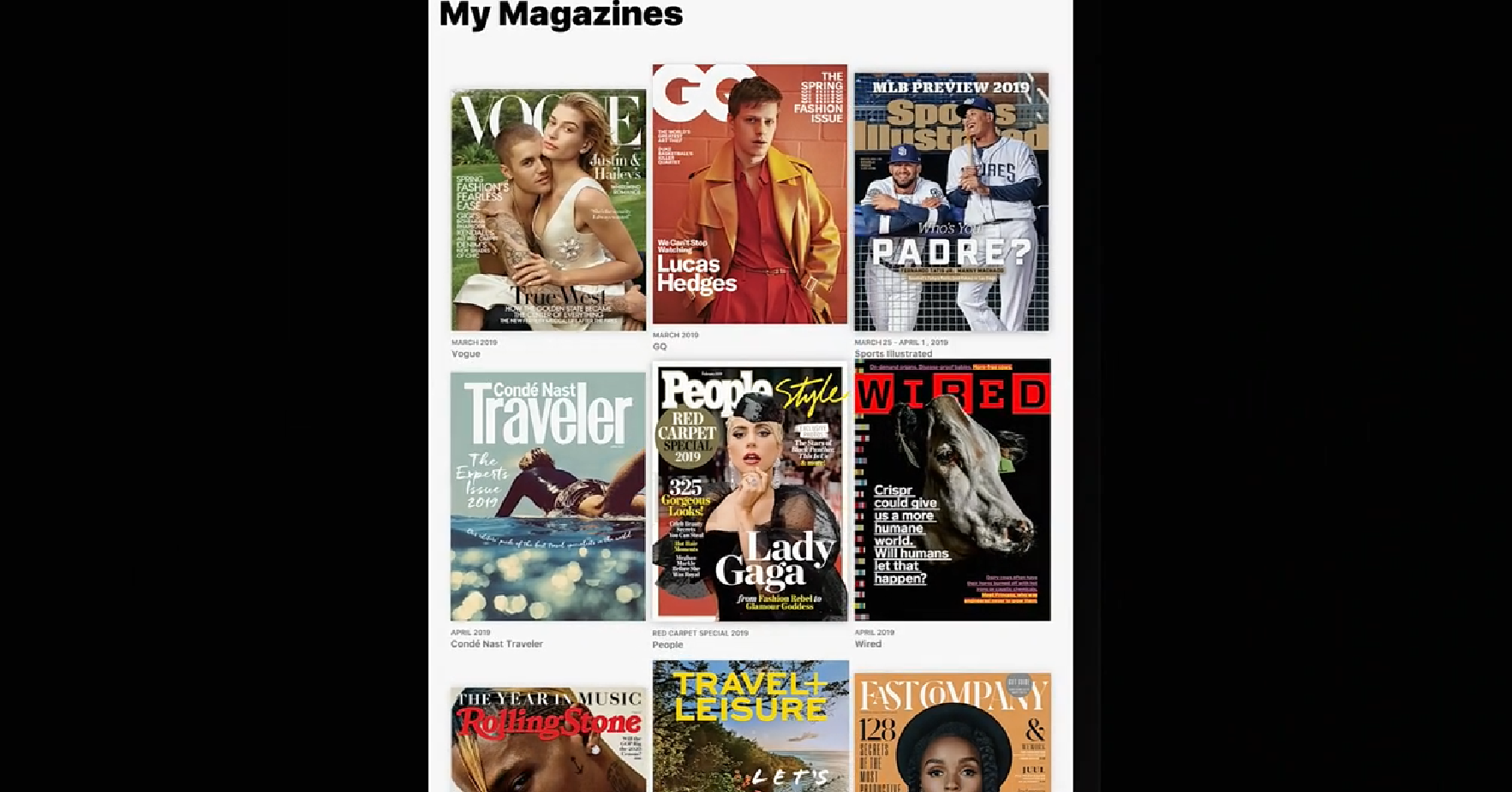Viewport: 1512px width, 792px height.
Task: Open the Vogue March 2019 issue
Action: [x=548, y=211]
